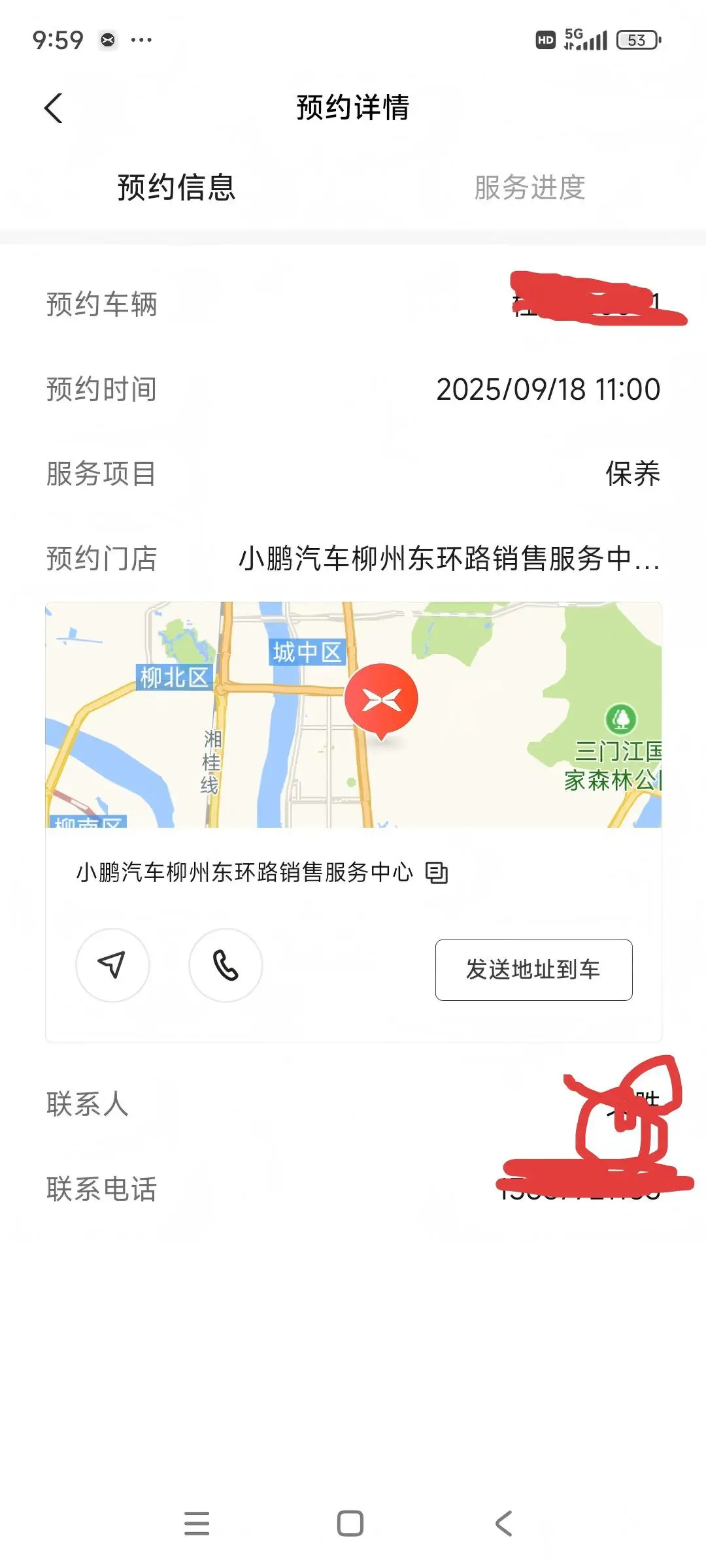Start navigation to the service center
Screen dimensions: 706x1568
[112, 965]
